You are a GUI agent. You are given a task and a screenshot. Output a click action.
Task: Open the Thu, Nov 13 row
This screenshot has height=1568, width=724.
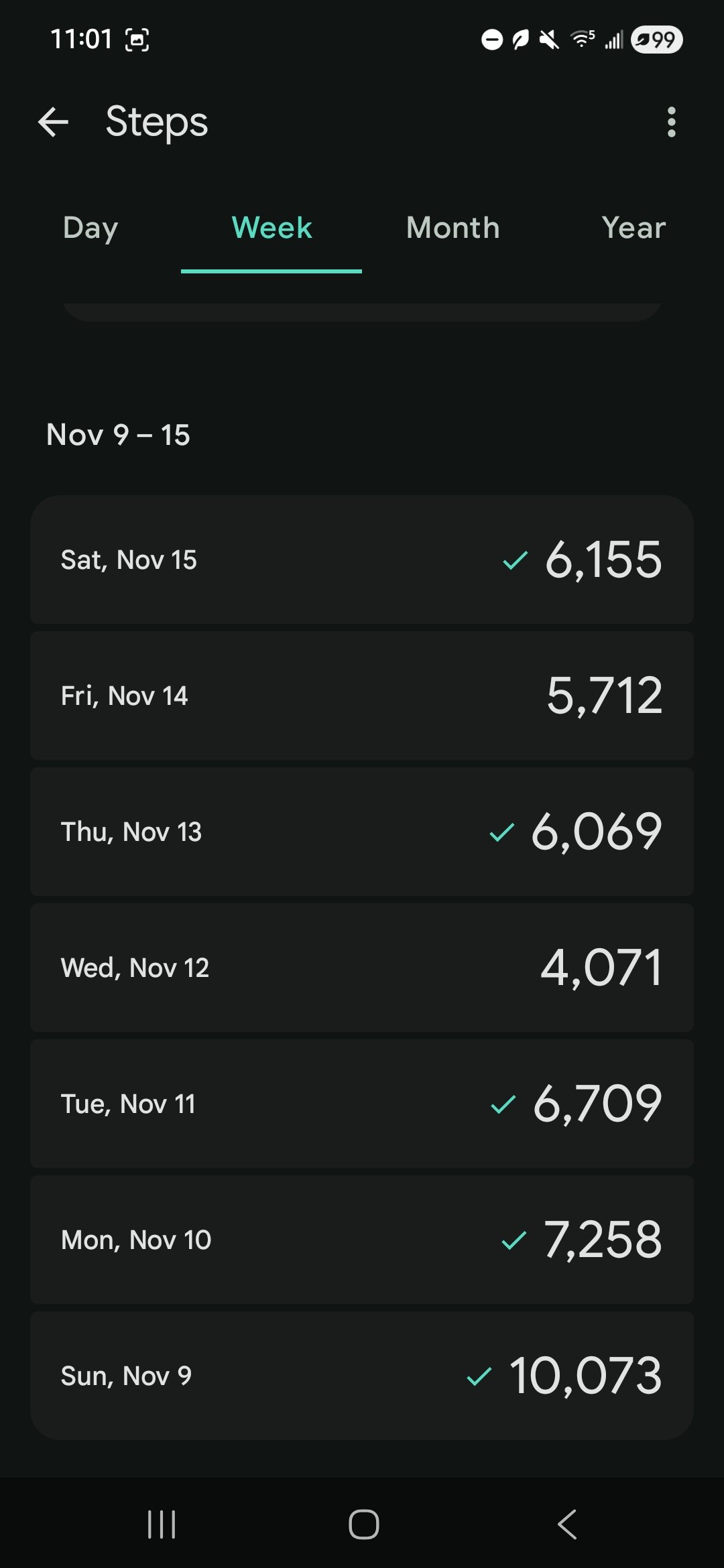[362, 832]
